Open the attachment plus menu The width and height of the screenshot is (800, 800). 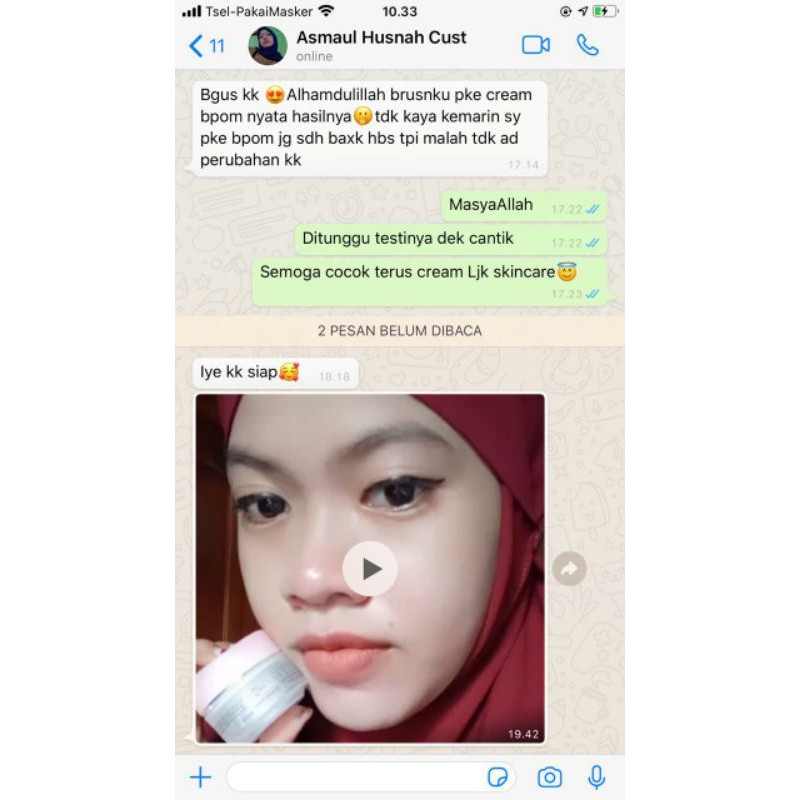[x=201, y=777]
